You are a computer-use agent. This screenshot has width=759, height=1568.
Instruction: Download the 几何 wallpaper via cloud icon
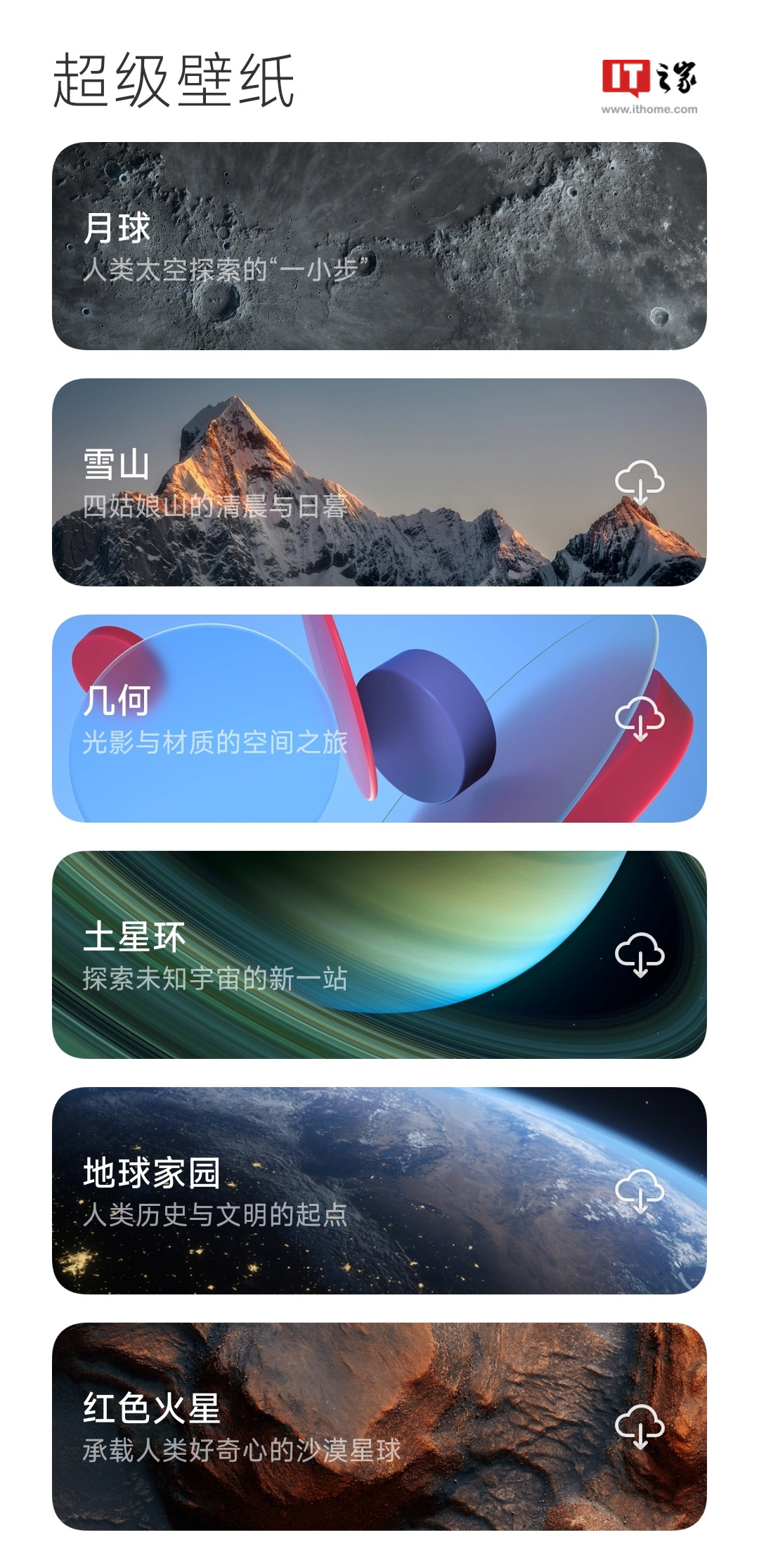640,719
